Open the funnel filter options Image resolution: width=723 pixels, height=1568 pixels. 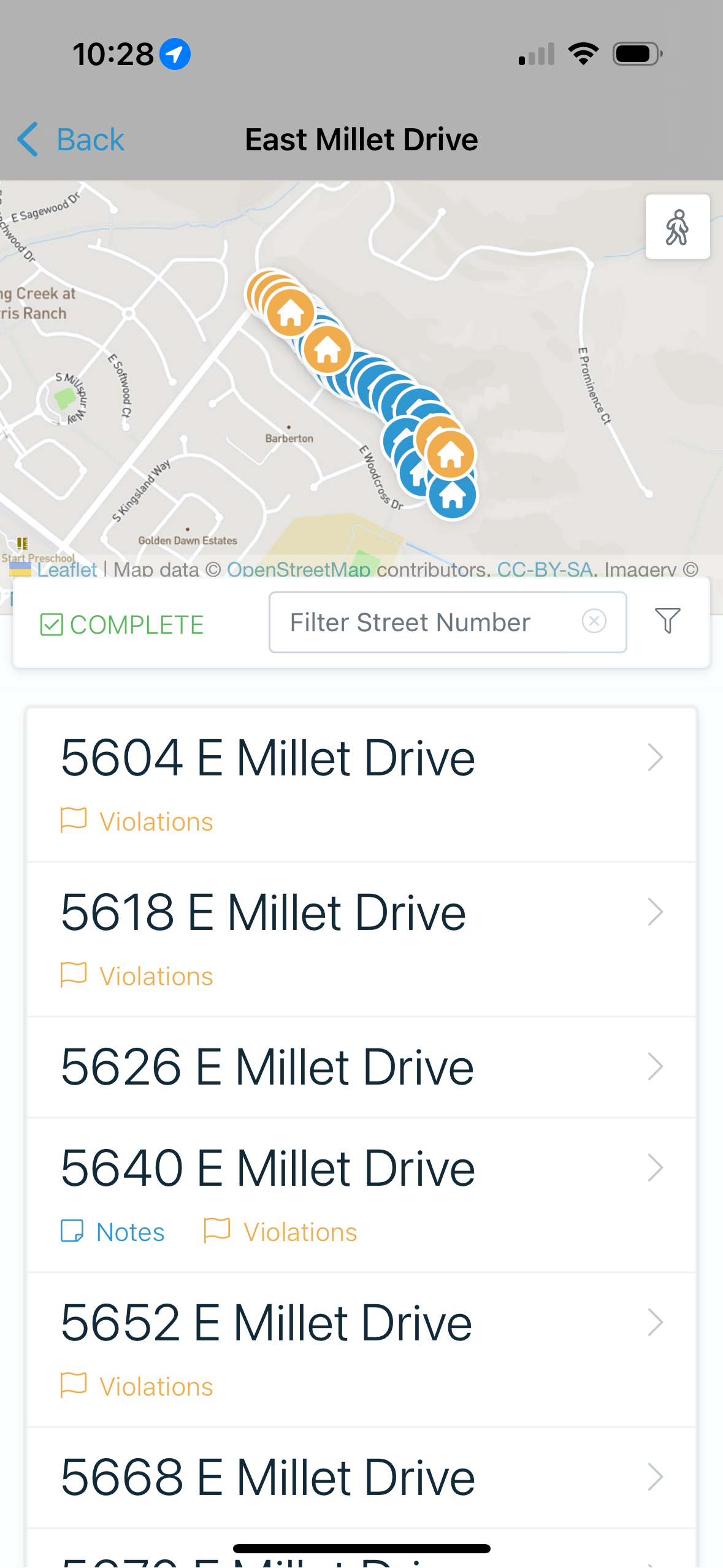click(x=667, y=621)
